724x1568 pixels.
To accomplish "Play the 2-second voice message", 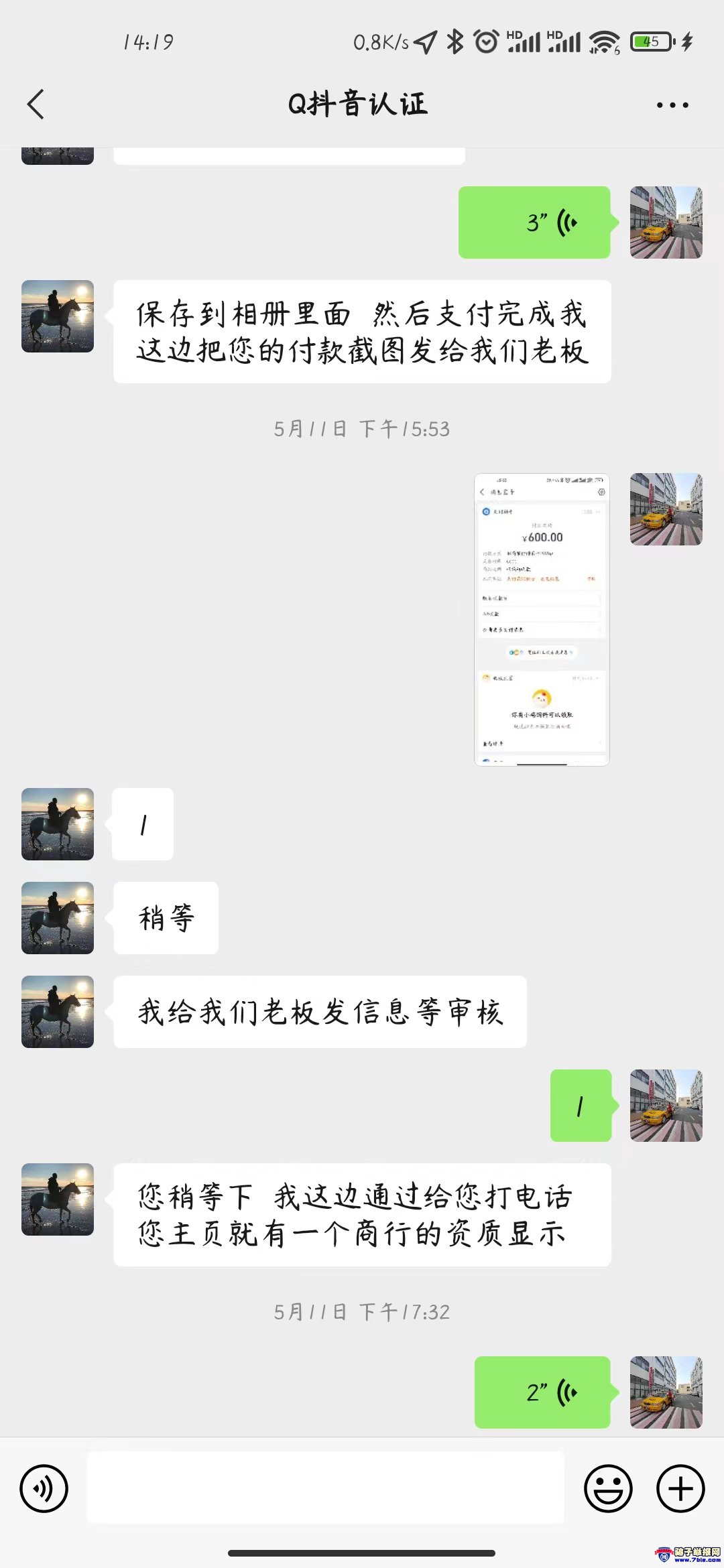I will 542,1392.
